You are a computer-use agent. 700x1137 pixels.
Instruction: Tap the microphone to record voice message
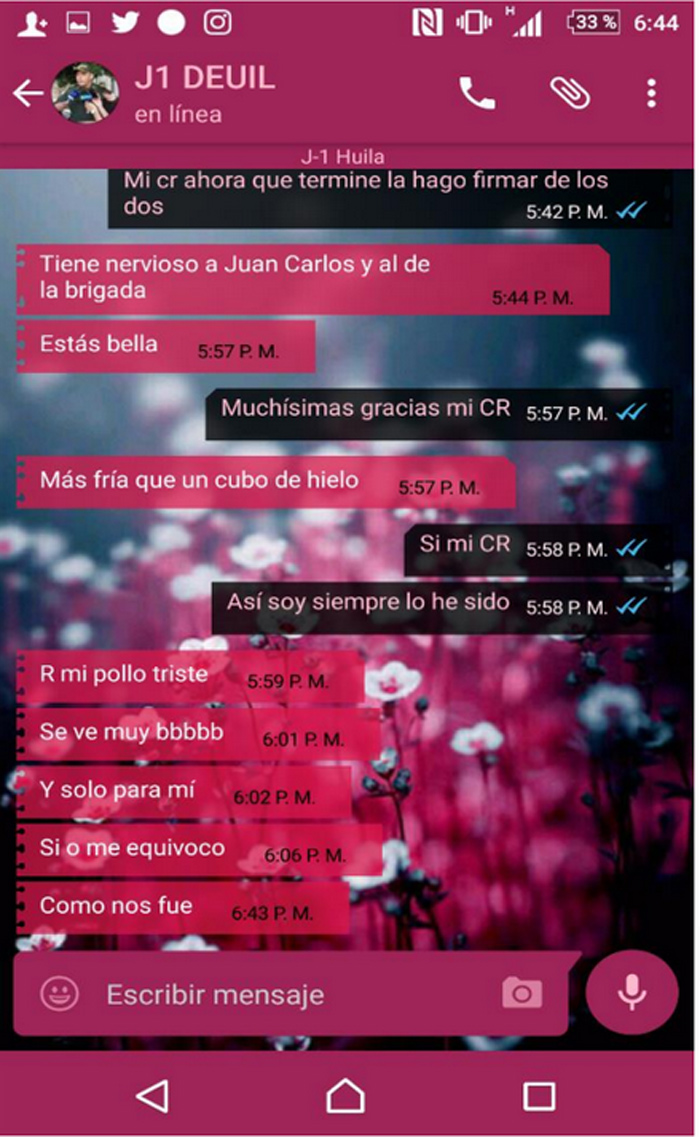(x=631, y=992)
